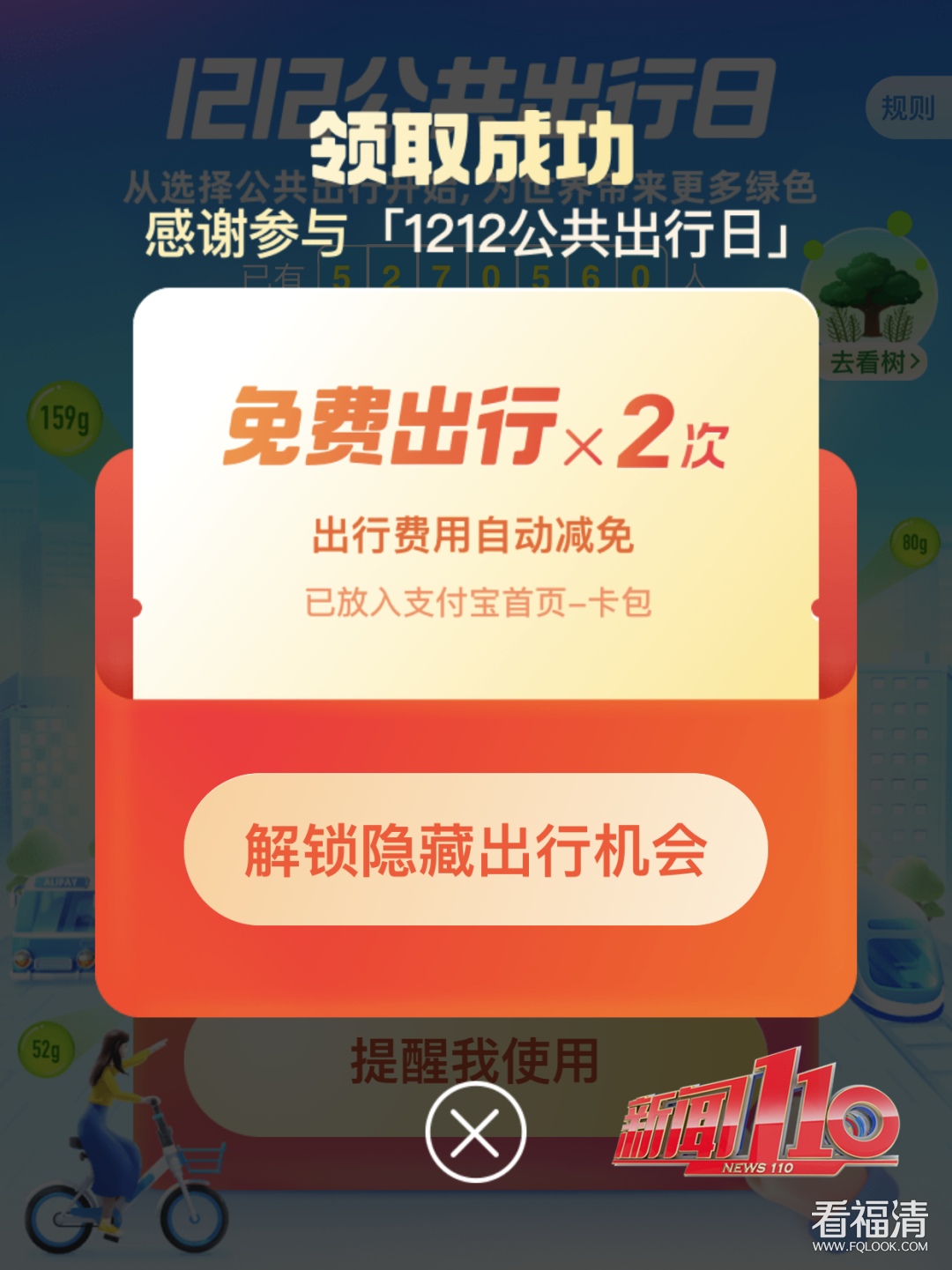Viewport: 952px width, 1270px height.
Task: Tap 解锁隐藏出行机会 button
Action: [x=475, y=849]
